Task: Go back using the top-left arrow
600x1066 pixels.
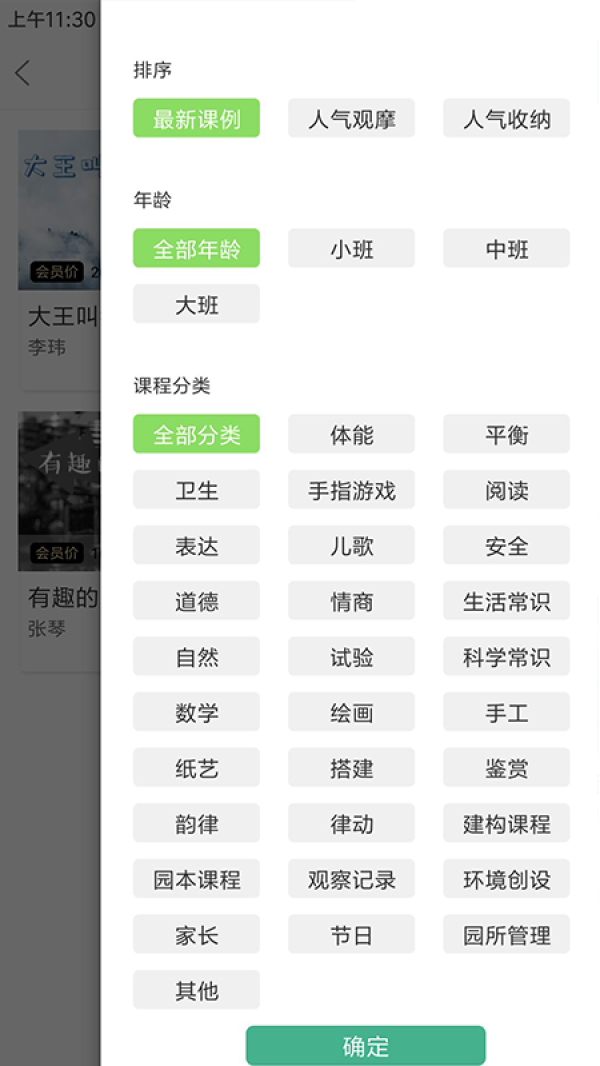Action: pos(22,73)
